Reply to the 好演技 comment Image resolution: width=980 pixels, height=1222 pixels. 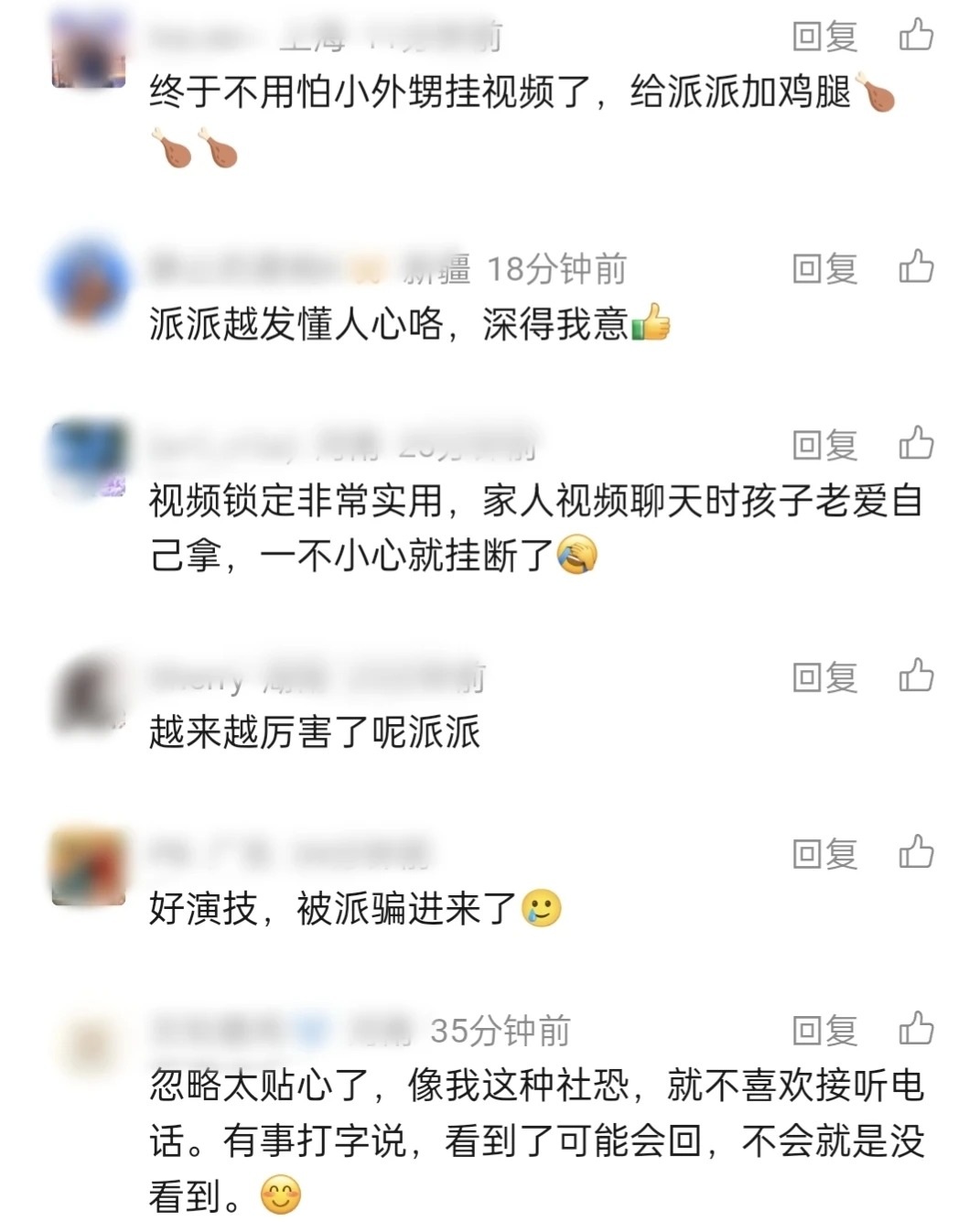click(x=824, y=854)
